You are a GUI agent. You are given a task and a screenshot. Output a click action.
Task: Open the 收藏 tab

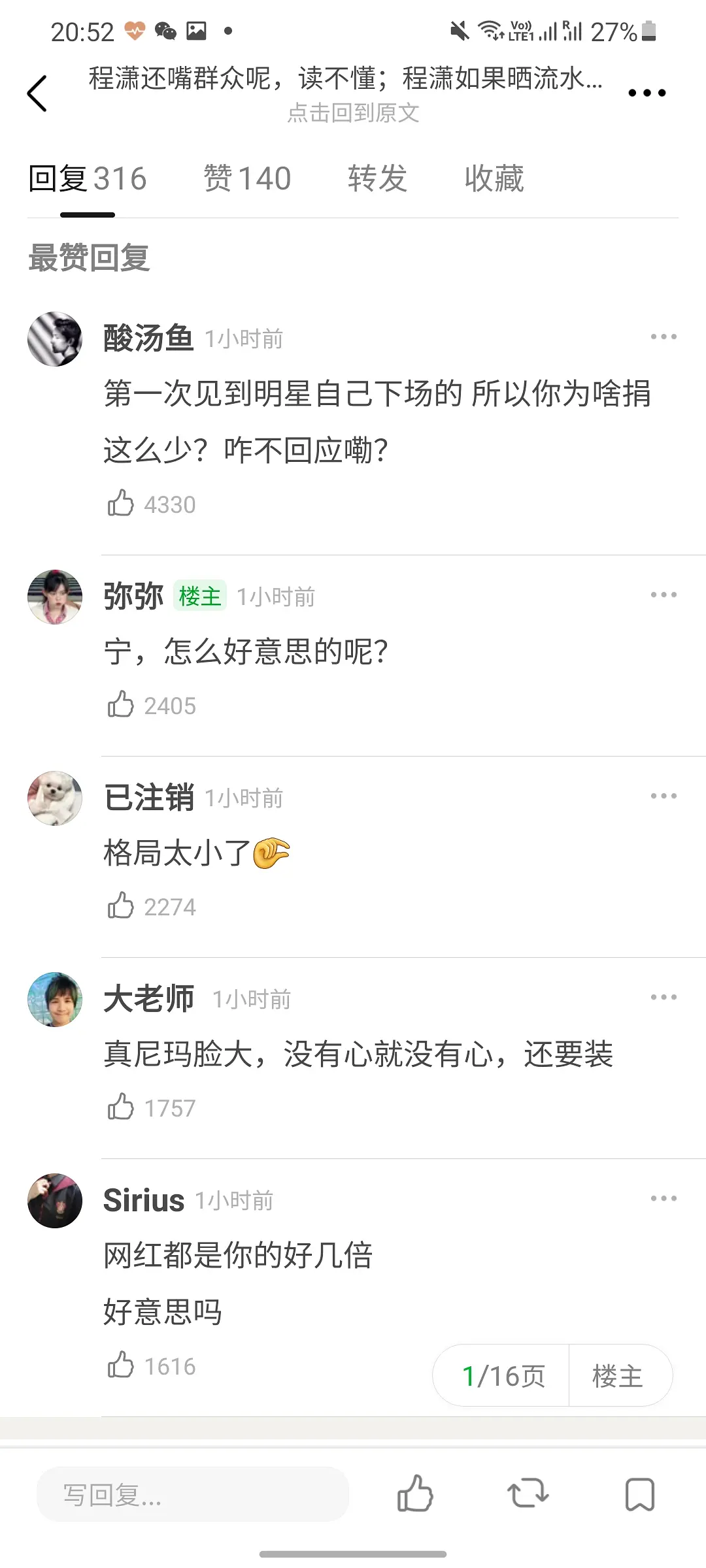click(x=494, y=178)
